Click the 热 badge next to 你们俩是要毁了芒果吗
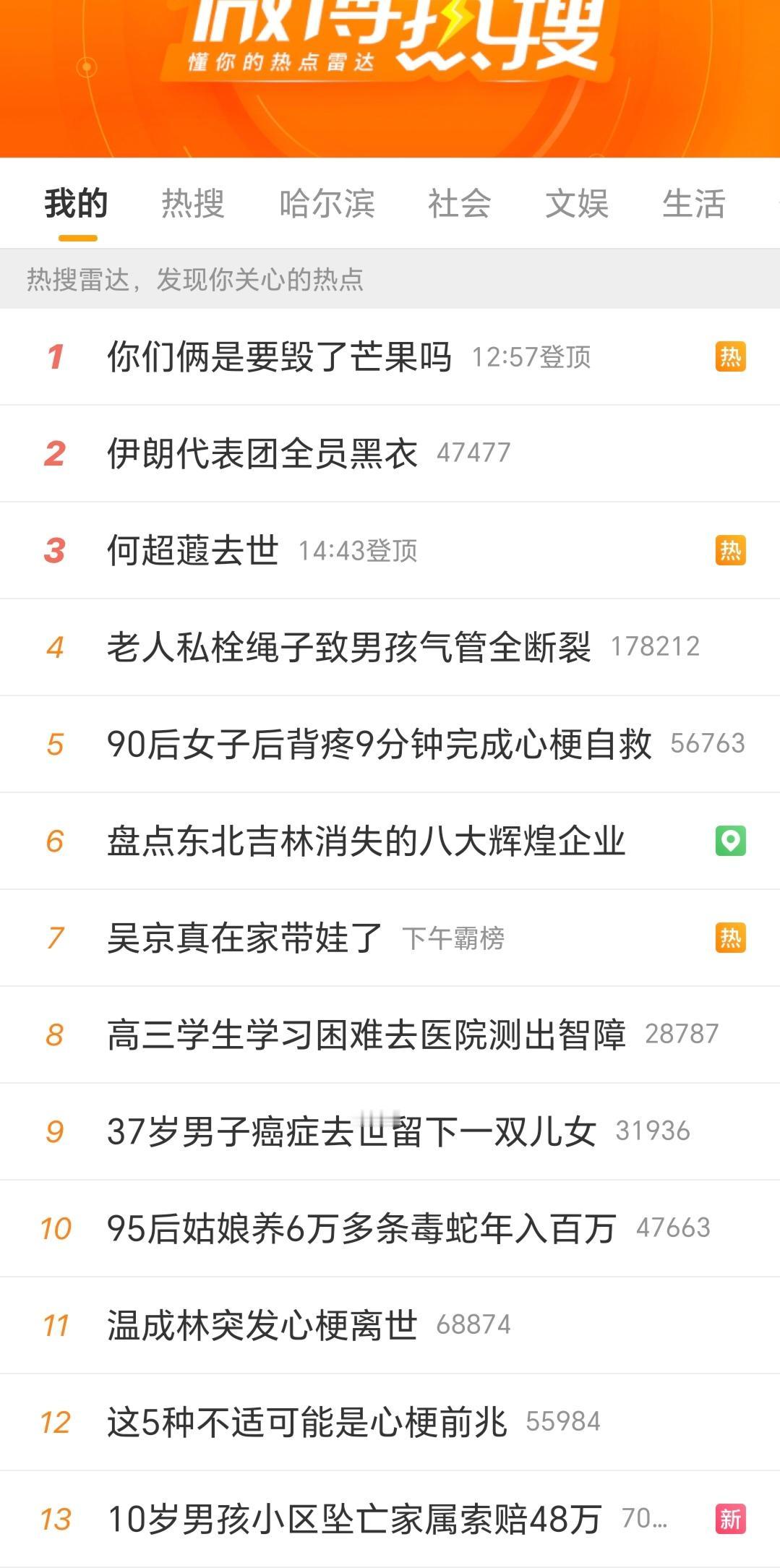780x1568 pixels. [x=730, y=356]
